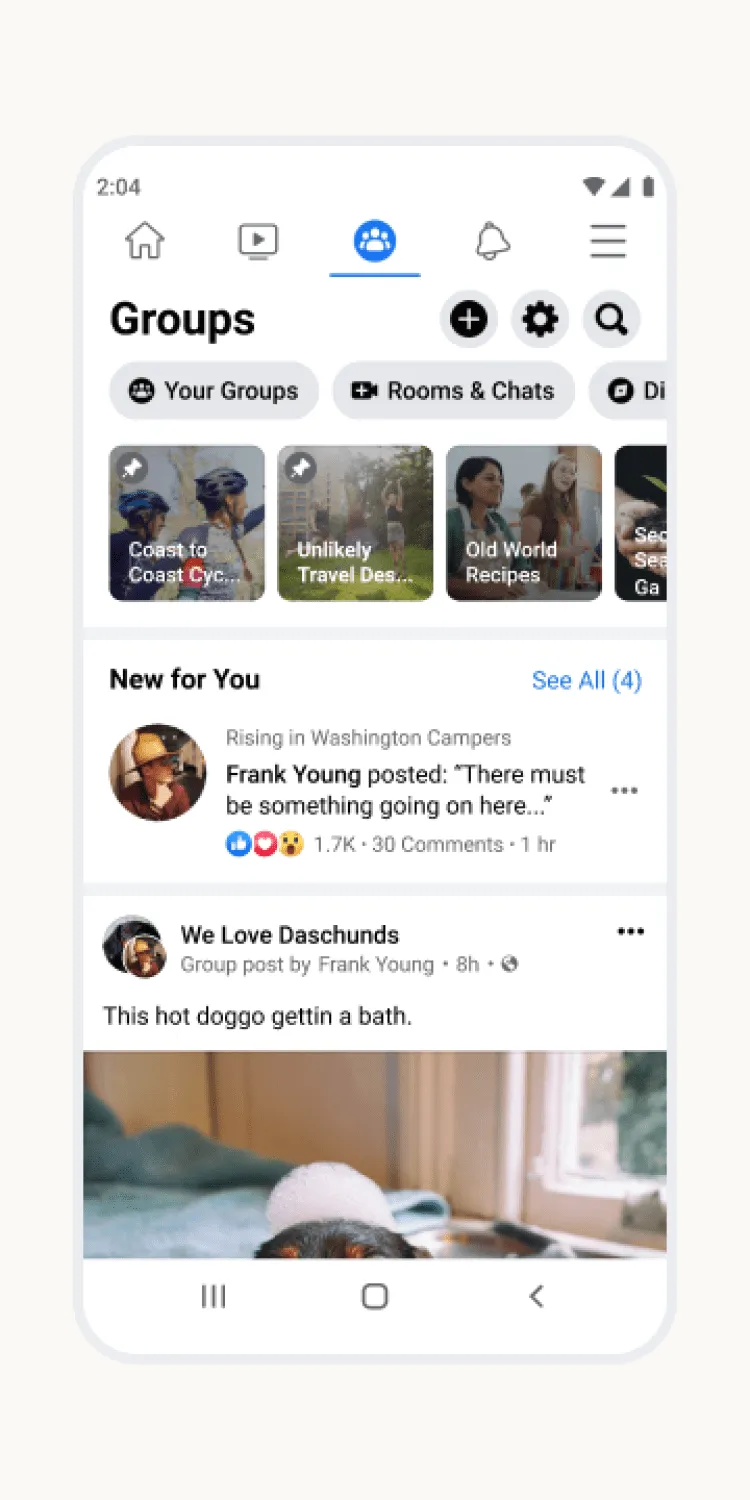Create a new group with plus icon
The image size is (750, 1500).
point(468,320)
